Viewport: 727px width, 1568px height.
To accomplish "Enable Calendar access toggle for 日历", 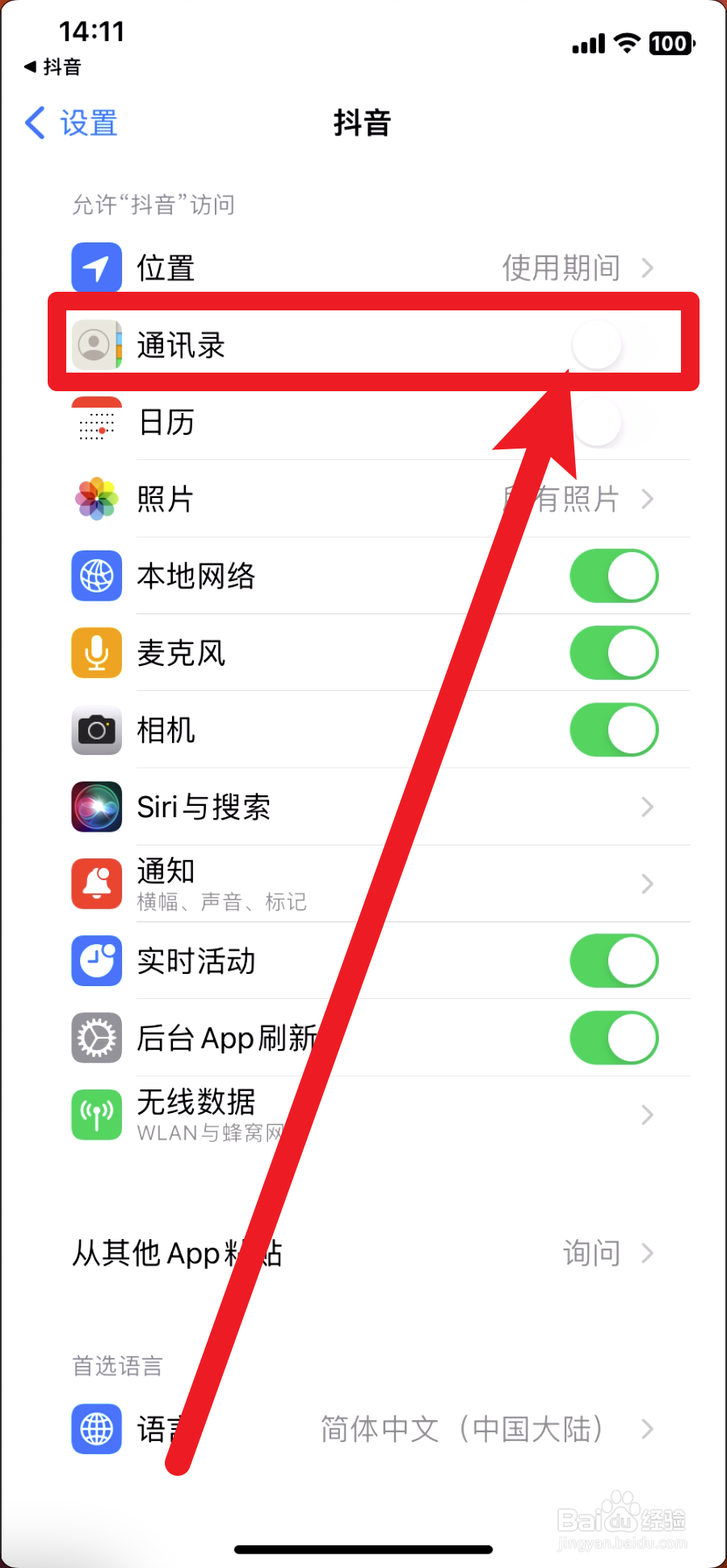I will click(x=614, y=422).
